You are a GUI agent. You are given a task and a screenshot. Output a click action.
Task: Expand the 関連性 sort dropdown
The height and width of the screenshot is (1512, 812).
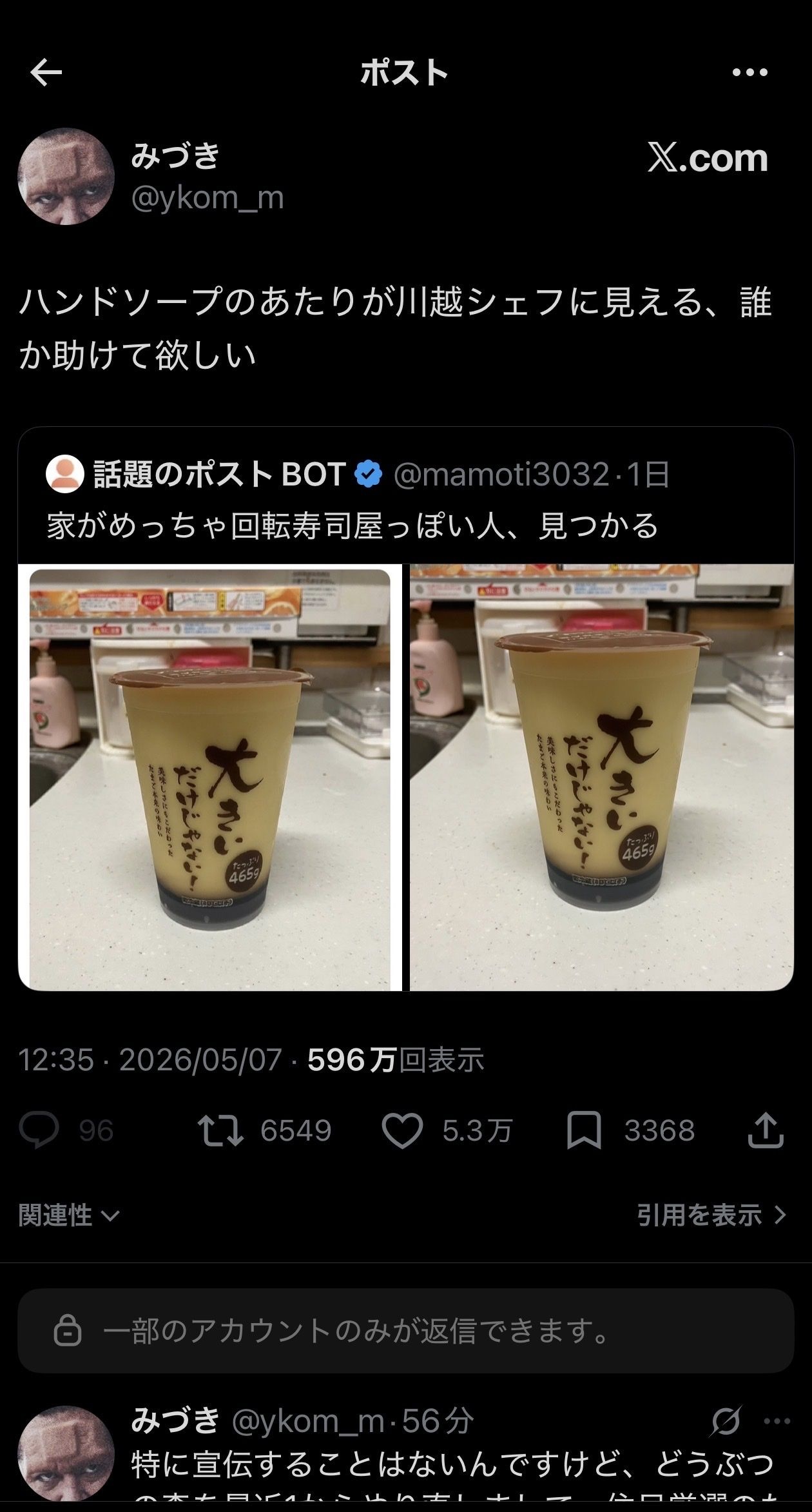(69, 1215)
